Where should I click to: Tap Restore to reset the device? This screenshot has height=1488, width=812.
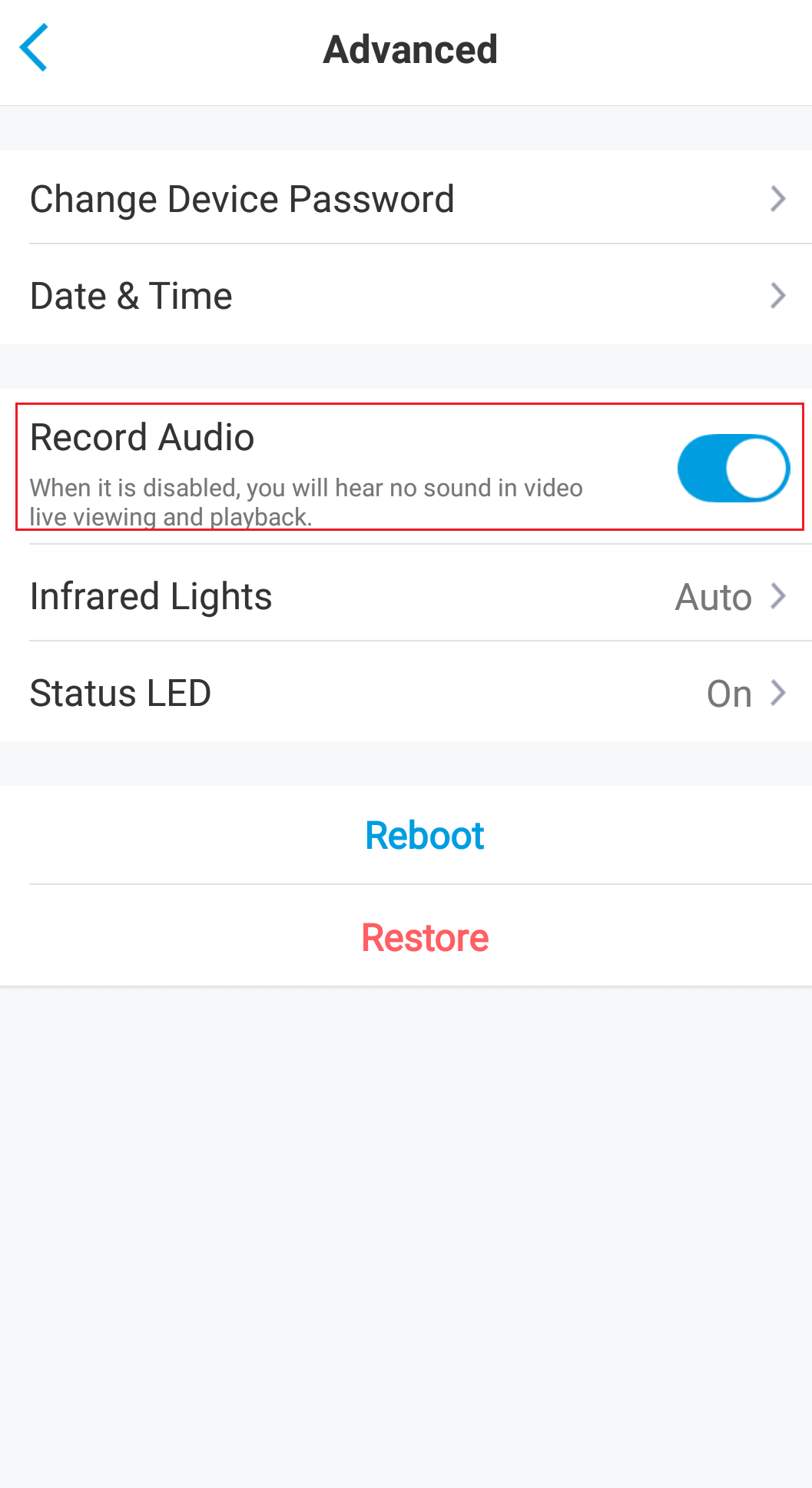pyautogui.click(x=425, y=936)
